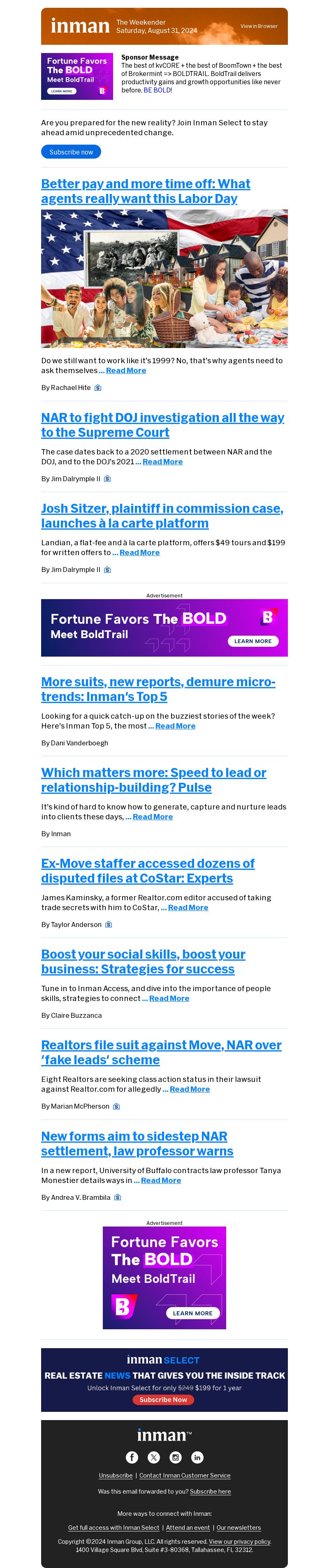The height and width of the screenshot is (1568, 329).
Task: Open the New forms sidestep NAR settlement article
Action: click(137, 1143)
